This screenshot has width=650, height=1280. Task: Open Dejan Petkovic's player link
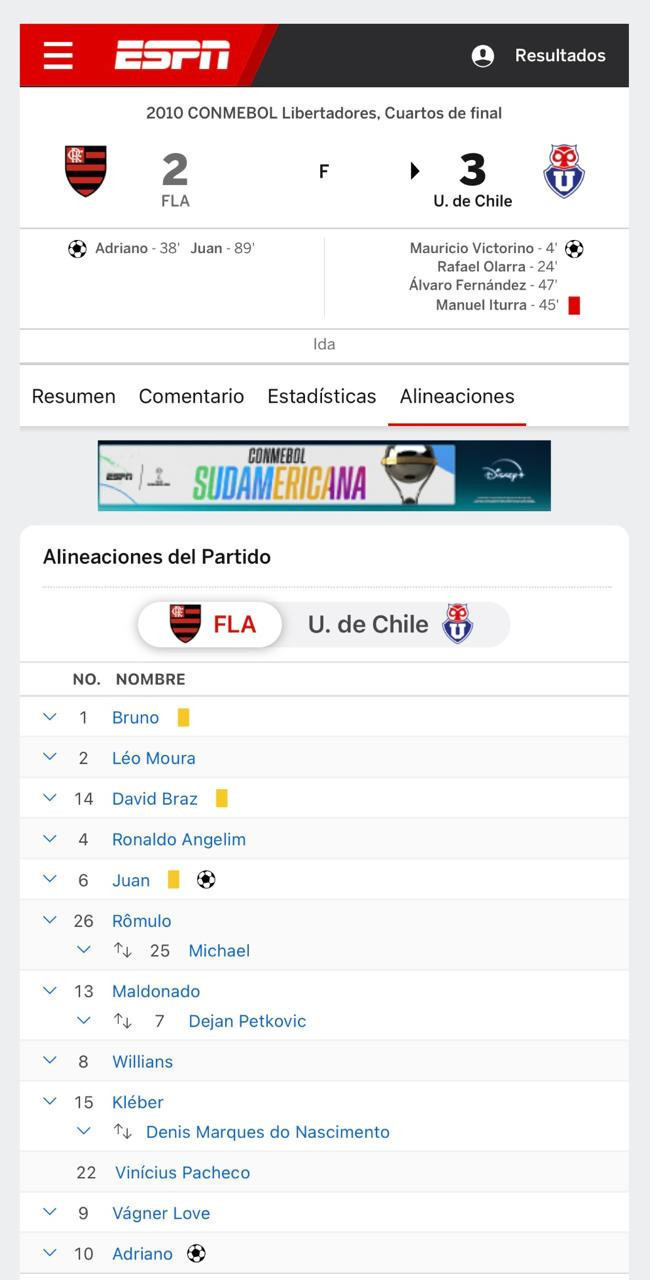pos(247,1021)
